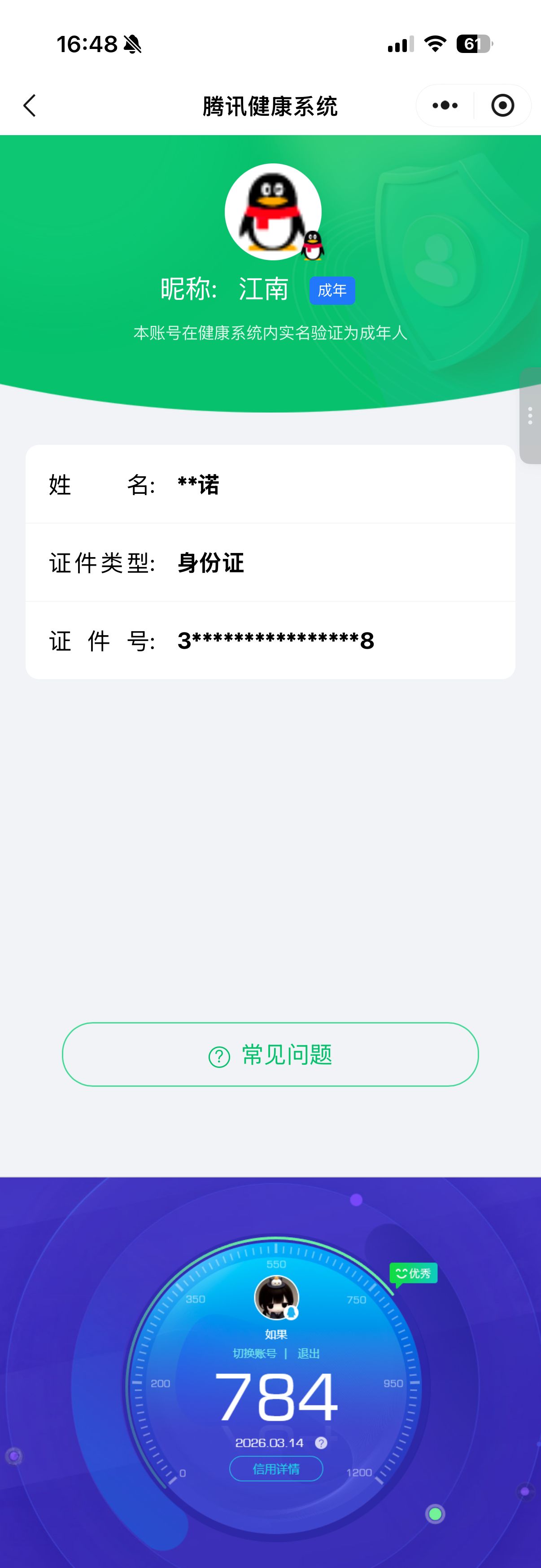Screen dimensions: 541x1568
Task: Tap the question mark icon beside 常见问题
Action: (x=219, y=1055)
